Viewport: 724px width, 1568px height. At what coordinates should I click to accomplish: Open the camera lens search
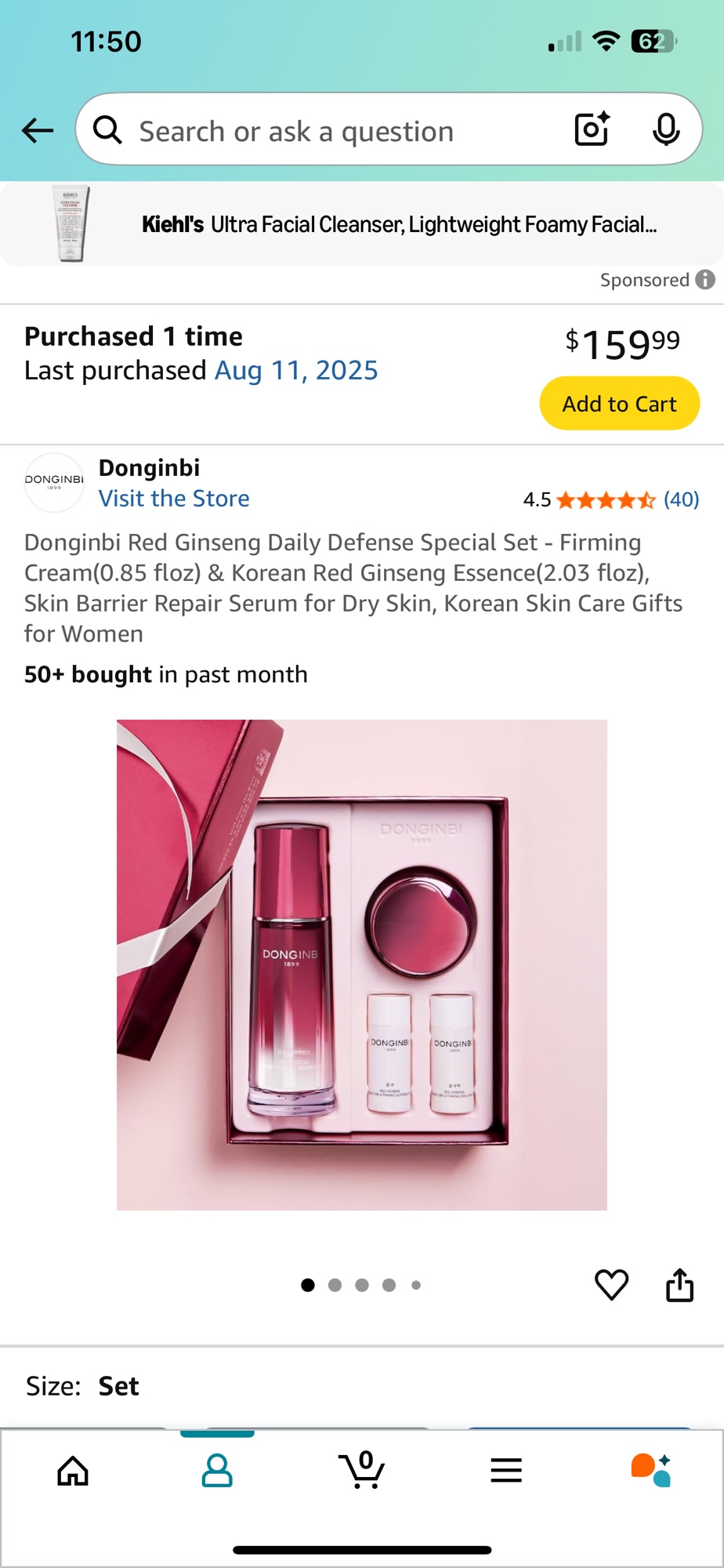592,129
